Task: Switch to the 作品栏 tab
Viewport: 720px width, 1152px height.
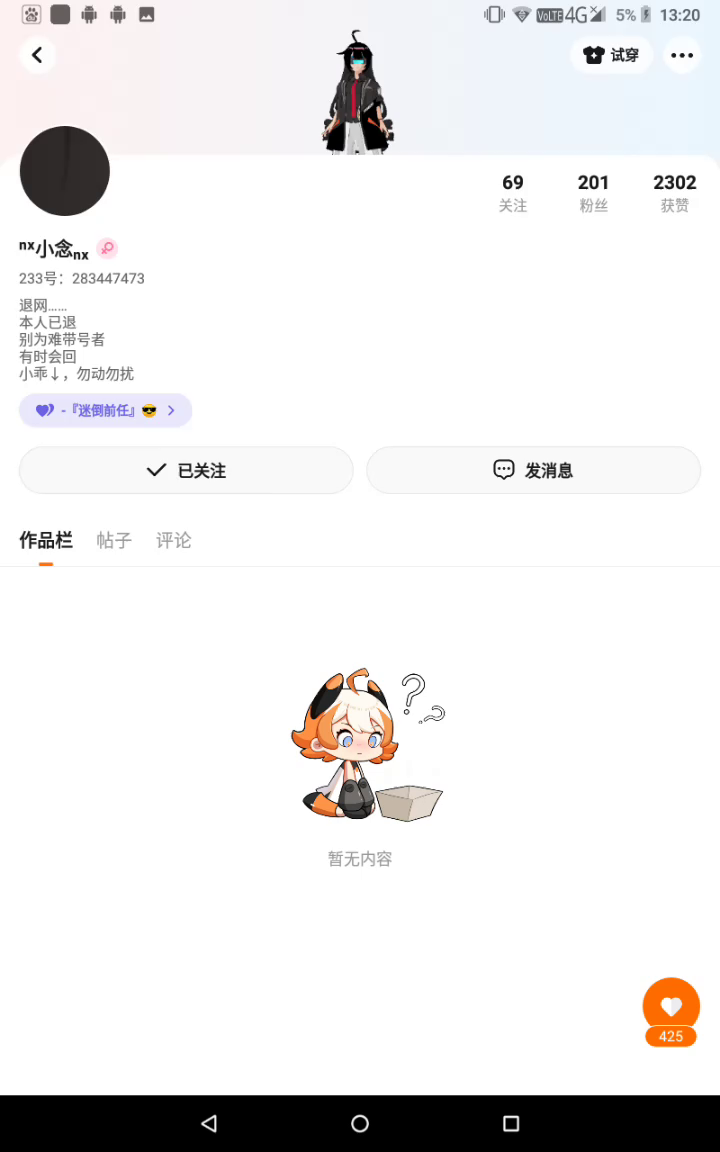Action: [x=46, y=540]
